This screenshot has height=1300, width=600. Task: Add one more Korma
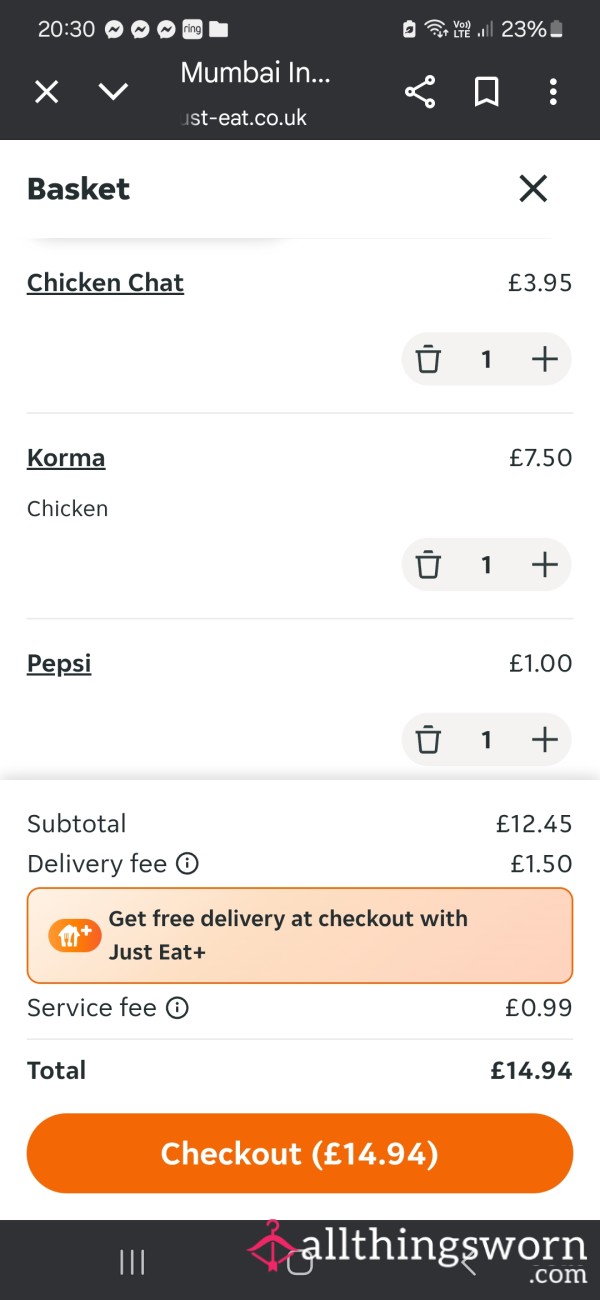544,565
